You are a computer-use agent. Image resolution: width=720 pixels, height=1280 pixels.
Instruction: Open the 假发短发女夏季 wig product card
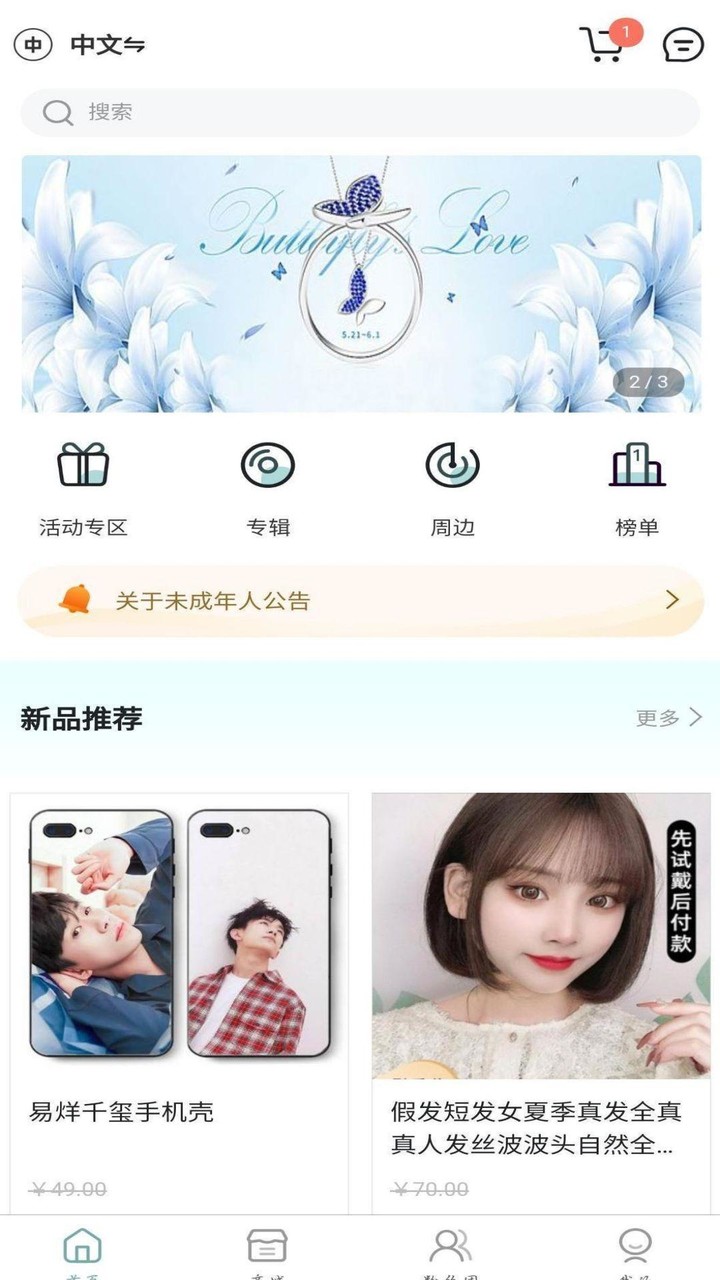click(x=541, y=1000)
